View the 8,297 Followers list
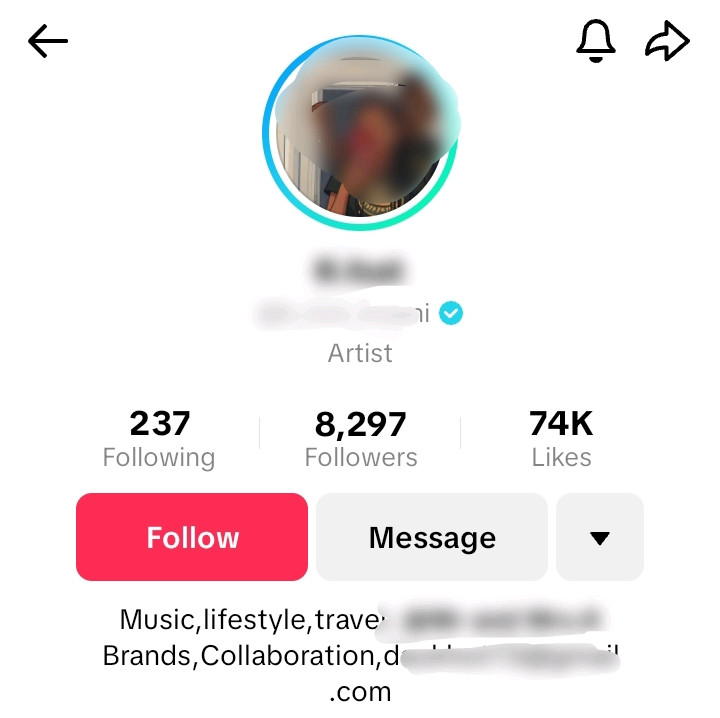This screenshot has width=720, height=718. pos(361,439)
